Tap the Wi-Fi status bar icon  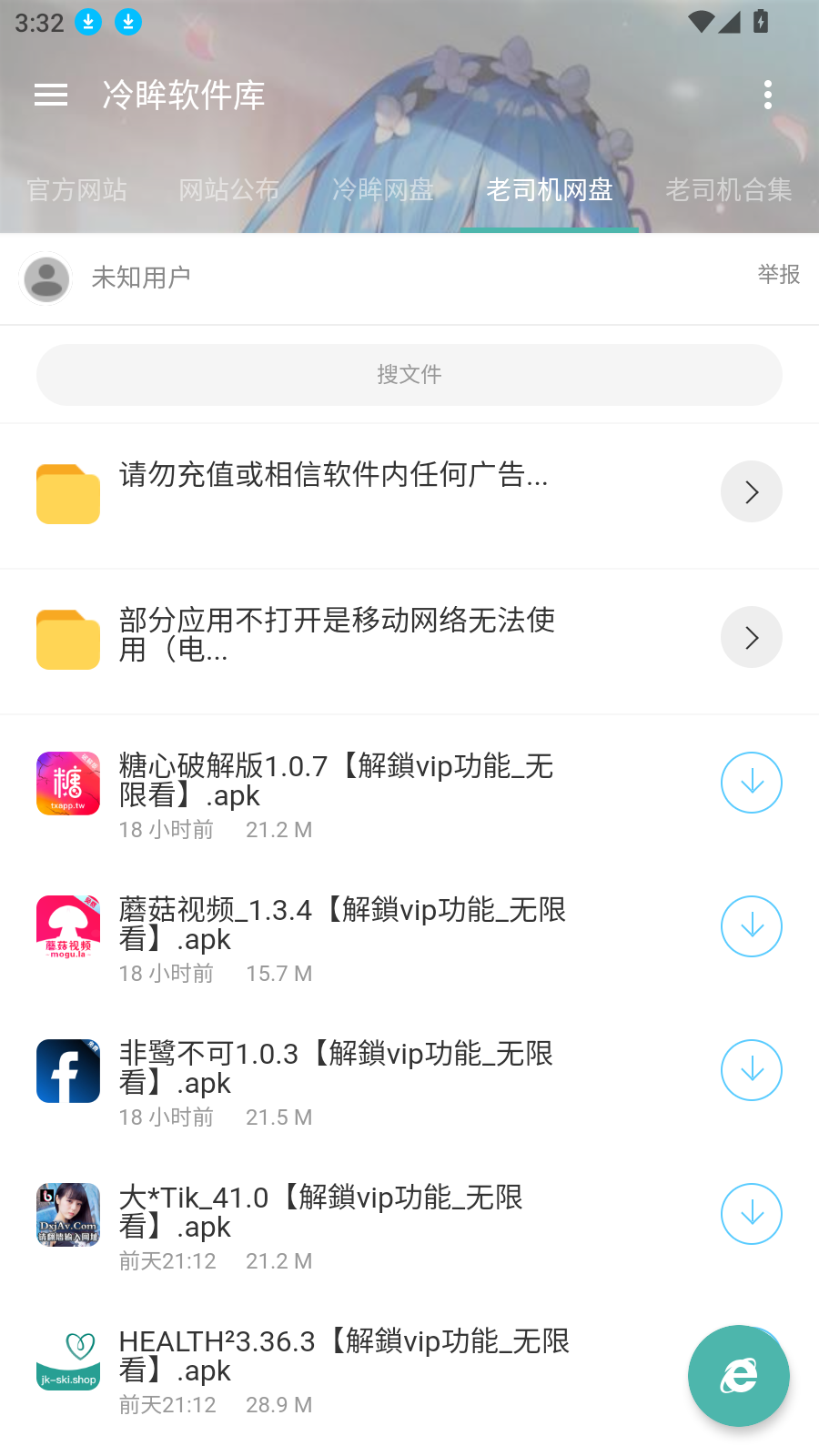tap(700, 22)
